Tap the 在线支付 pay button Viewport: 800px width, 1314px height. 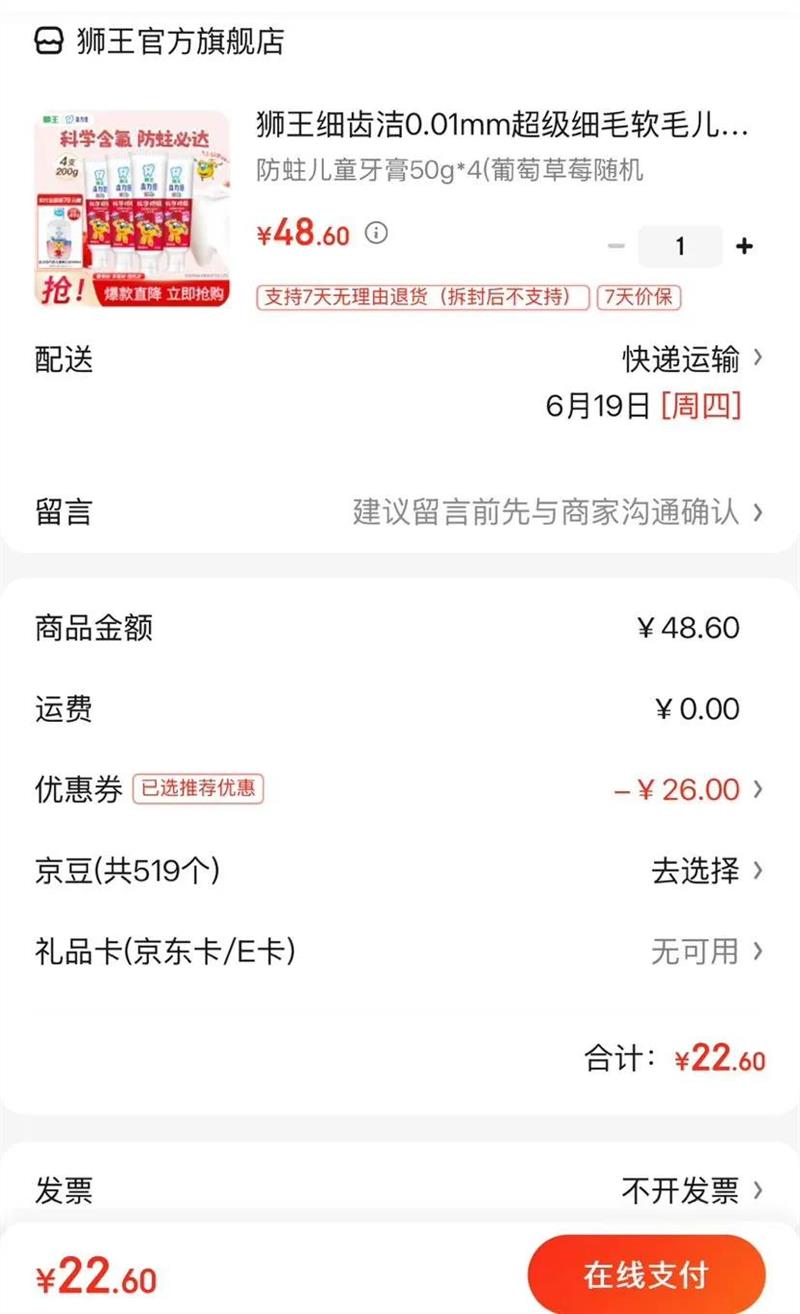click(x=646, y=1275)
